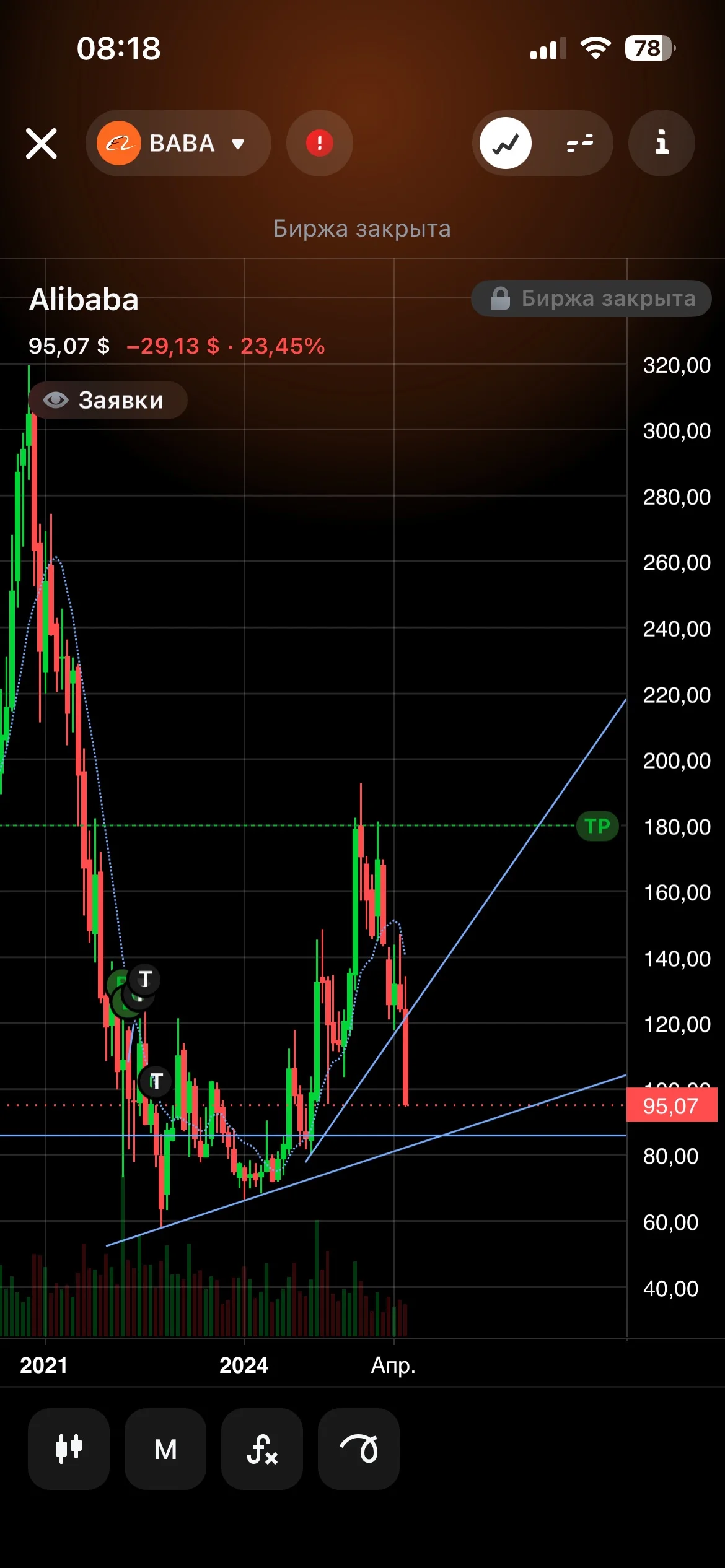Select the line chart view toggle

point(506,143)
